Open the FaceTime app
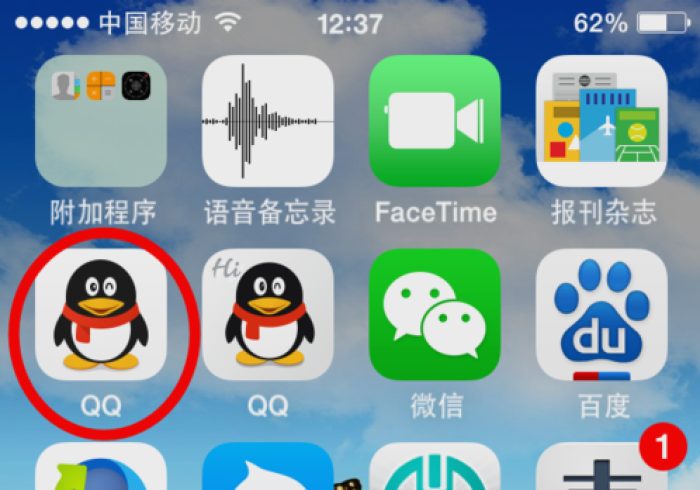The width and height of the screenshot is (700, 490). 435,122
